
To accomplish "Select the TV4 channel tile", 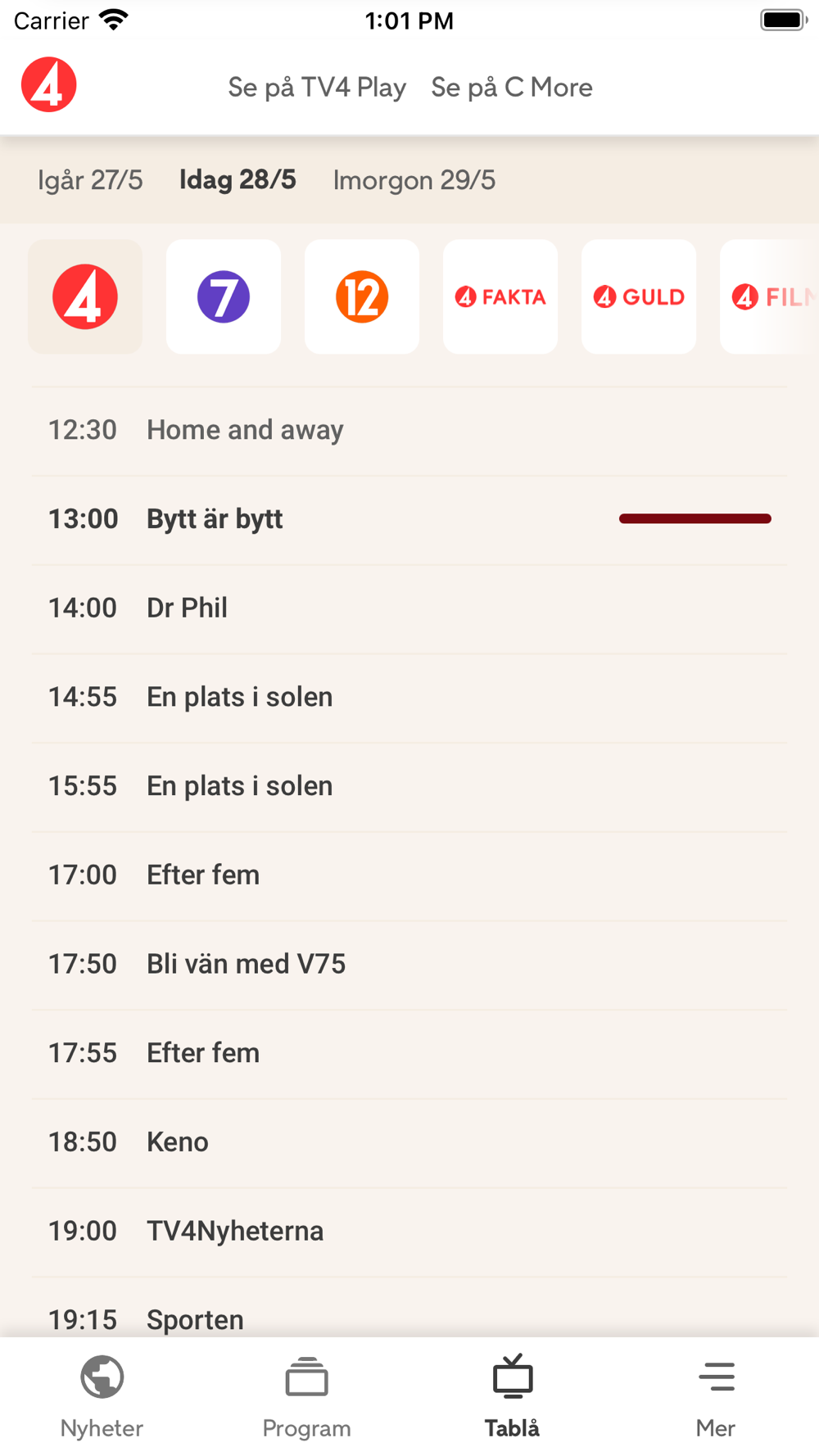I will coord(85,296).
